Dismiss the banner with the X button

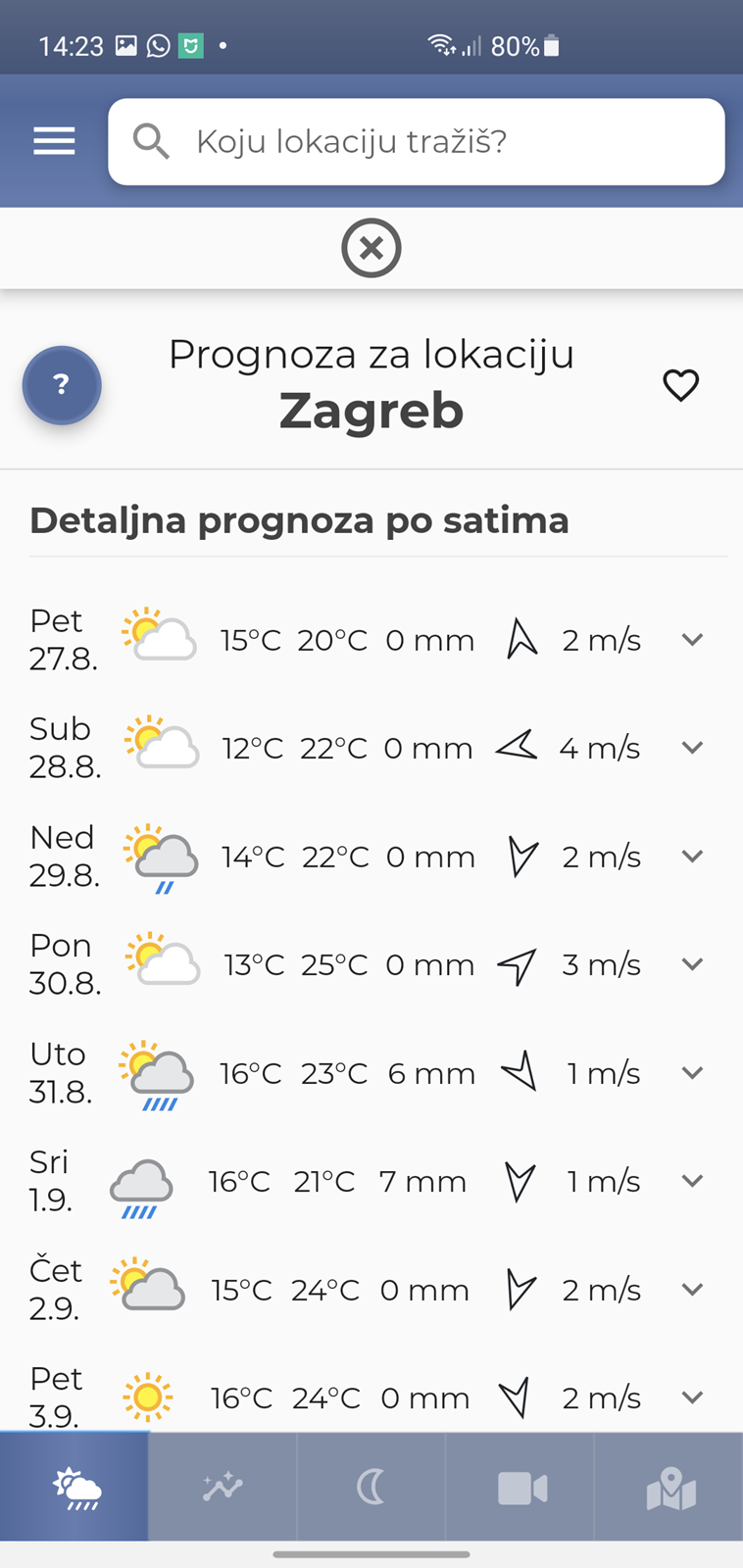(371, 248)
